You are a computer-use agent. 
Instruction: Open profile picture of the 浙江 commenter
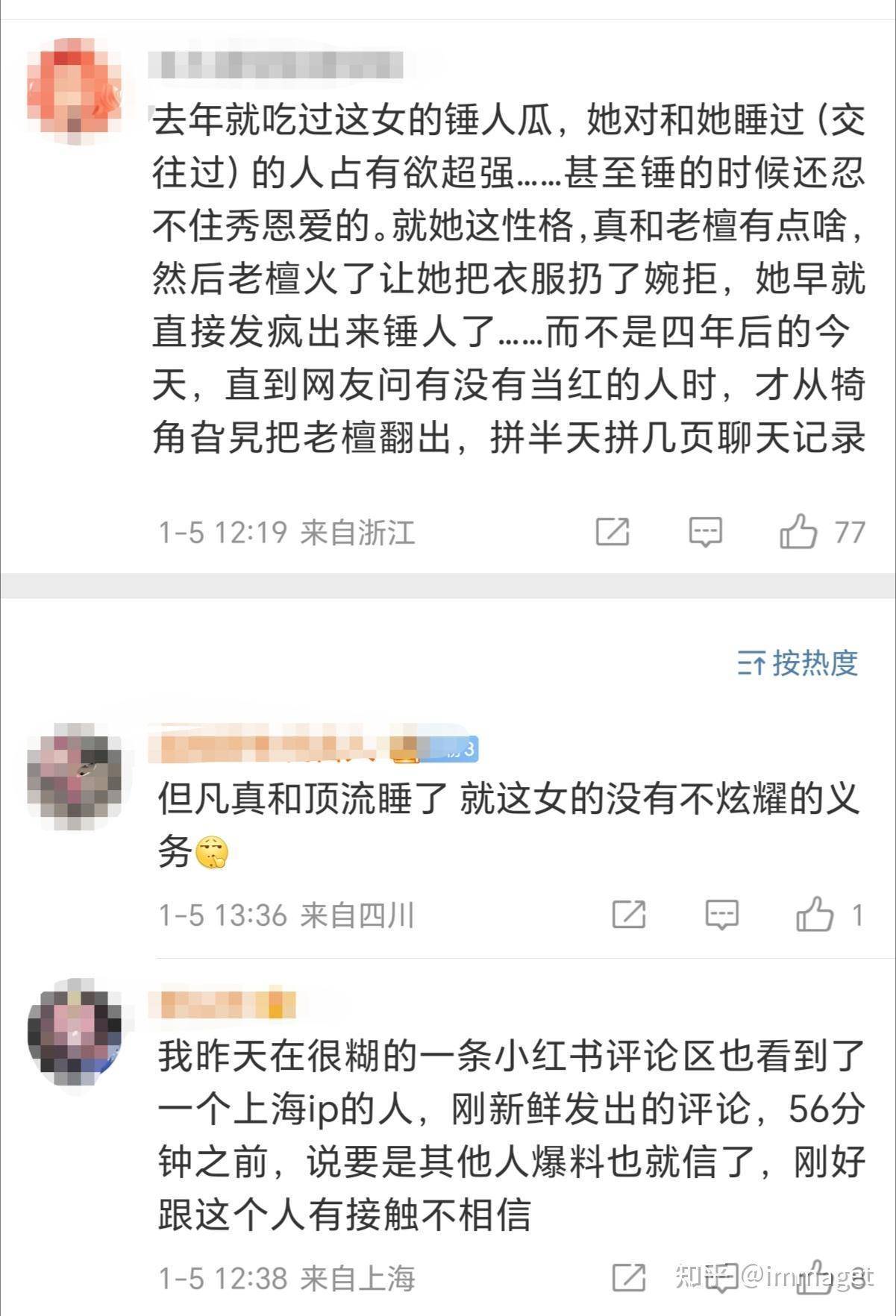click(74, 90)
